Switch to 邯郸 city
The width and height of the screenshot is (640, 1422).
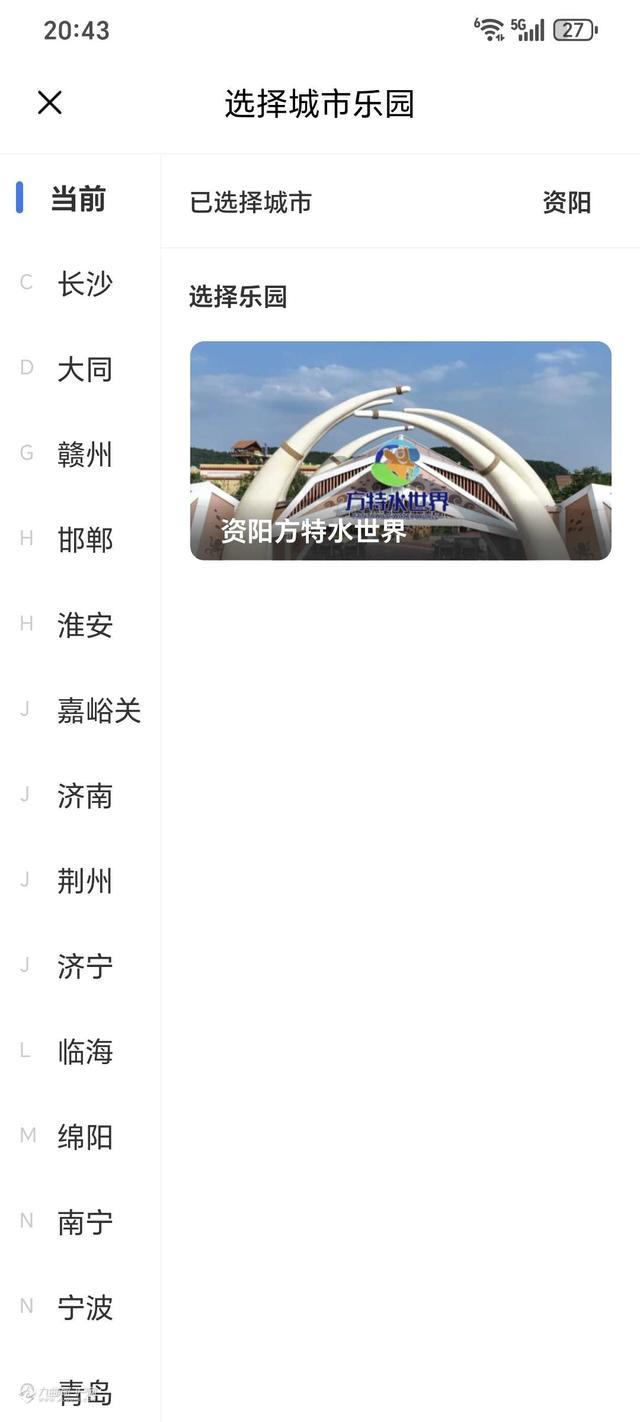(84, 540)
